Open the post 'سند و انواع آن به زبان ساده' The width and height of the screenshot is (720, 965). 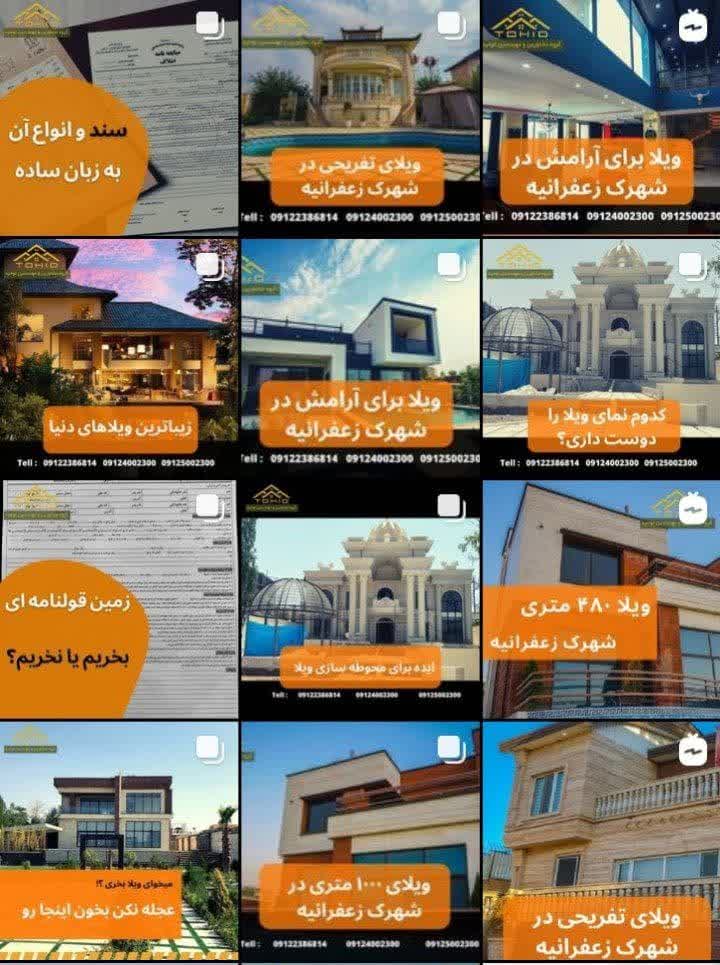click(119, 117)
